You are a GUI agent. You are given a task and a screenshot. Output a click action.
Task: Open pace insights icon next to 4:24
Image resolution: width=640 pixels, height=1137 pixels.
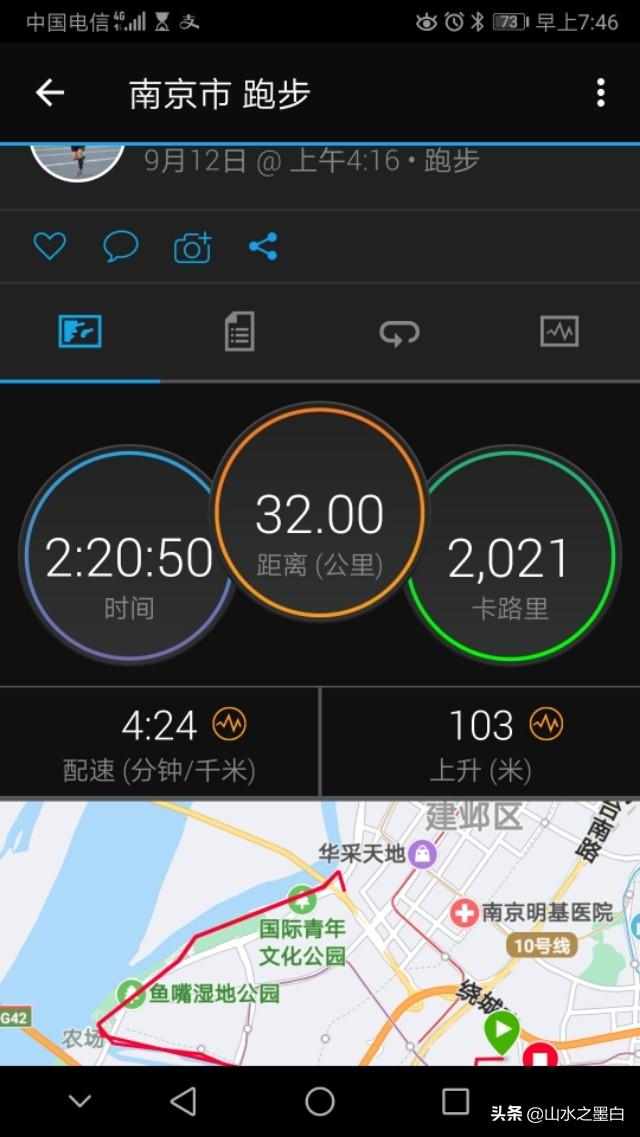pos(229,724)
